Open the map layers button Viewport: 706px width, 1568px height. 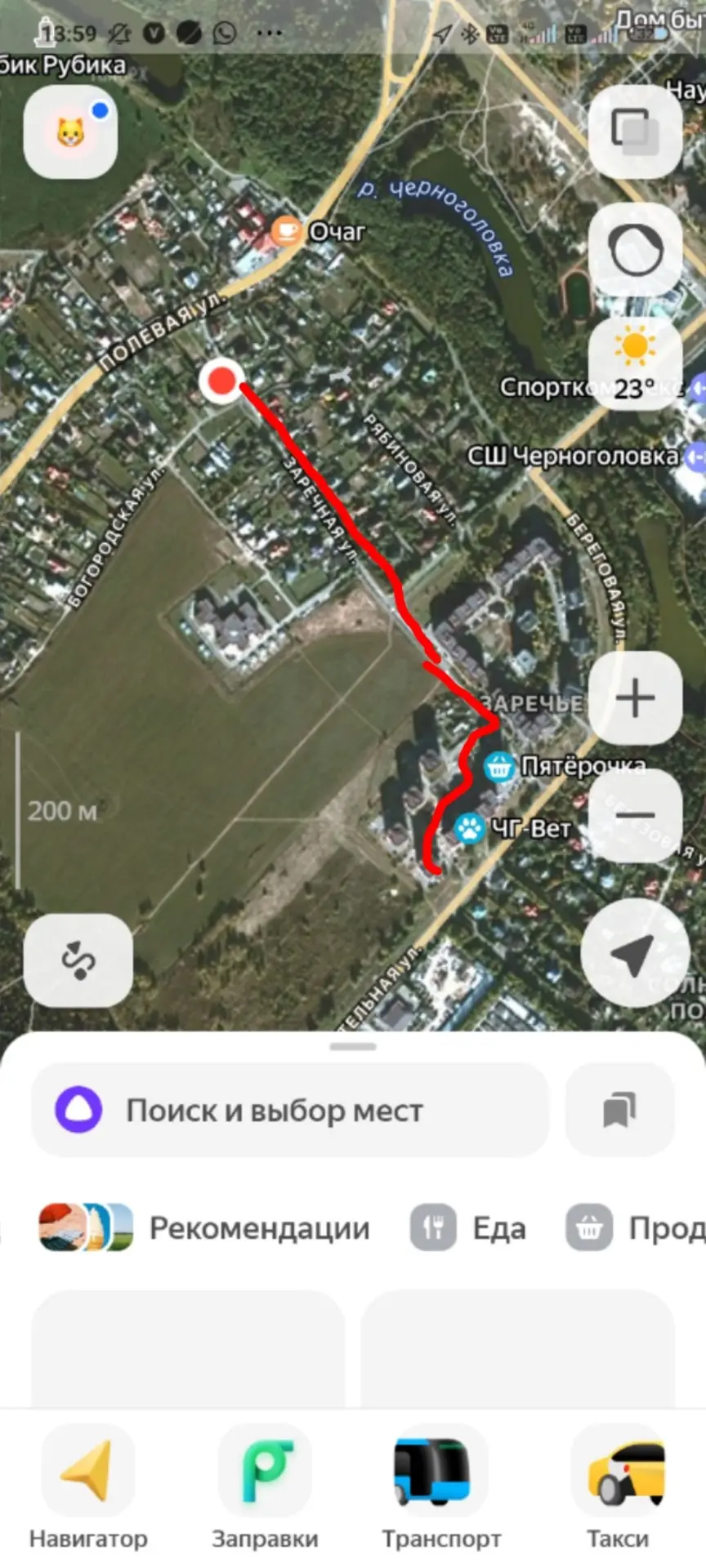click(x=635, y=131)
